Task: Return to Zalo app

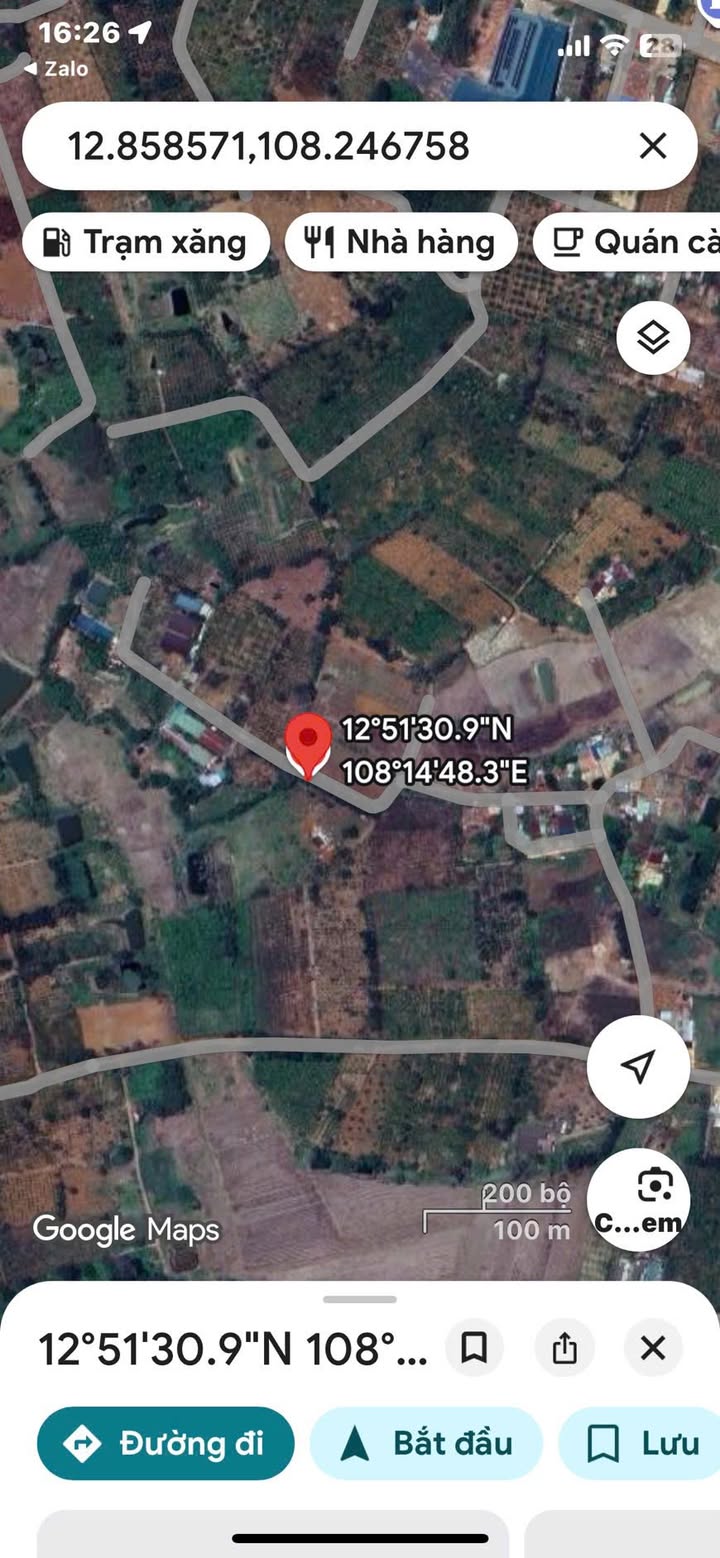Action: pos(56,69)
